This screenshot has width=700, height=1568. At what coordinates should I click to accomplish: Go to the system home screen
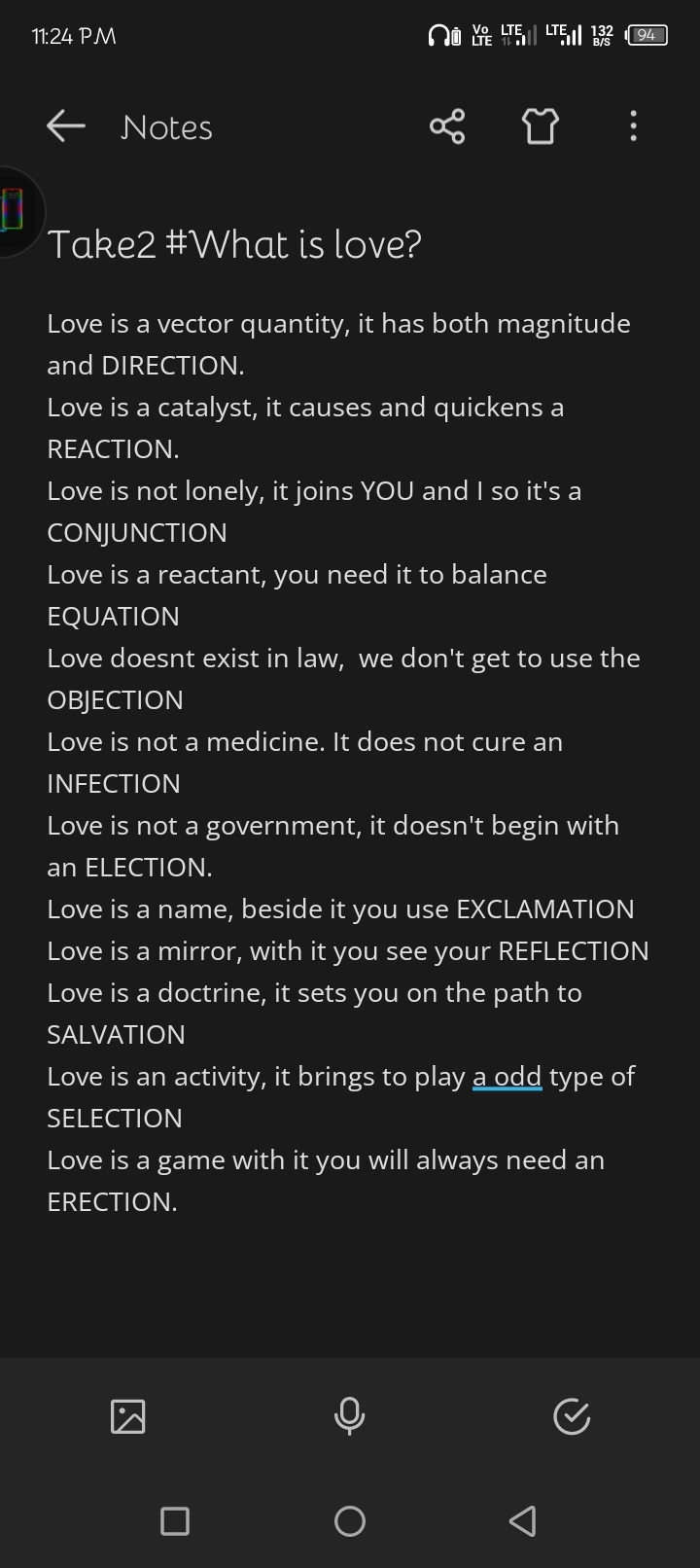click(x=349, y=1521)
